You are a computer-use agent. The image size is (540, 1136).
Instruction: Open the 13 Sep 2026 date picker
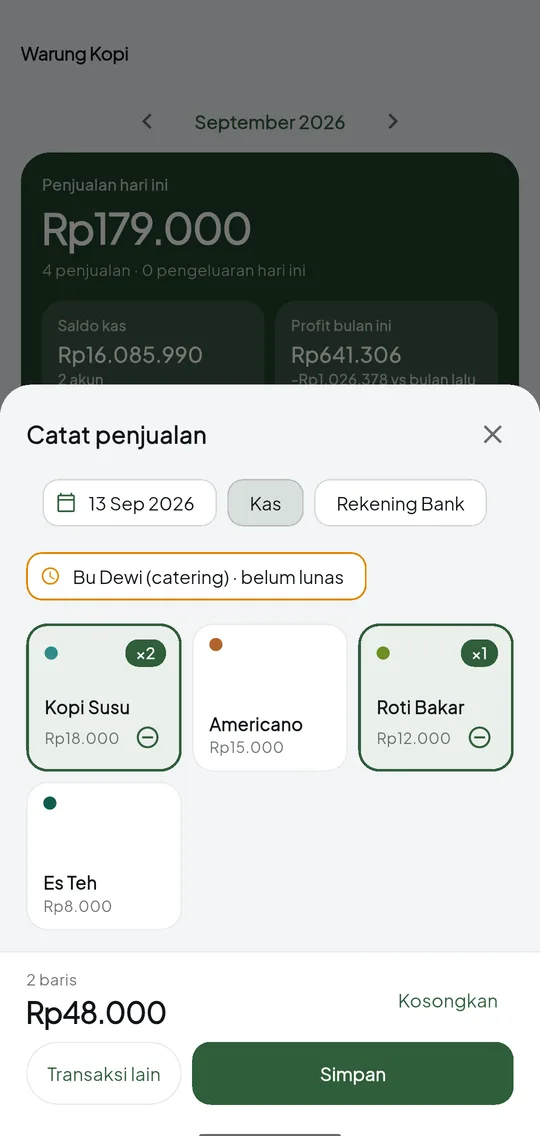(130, 503)
